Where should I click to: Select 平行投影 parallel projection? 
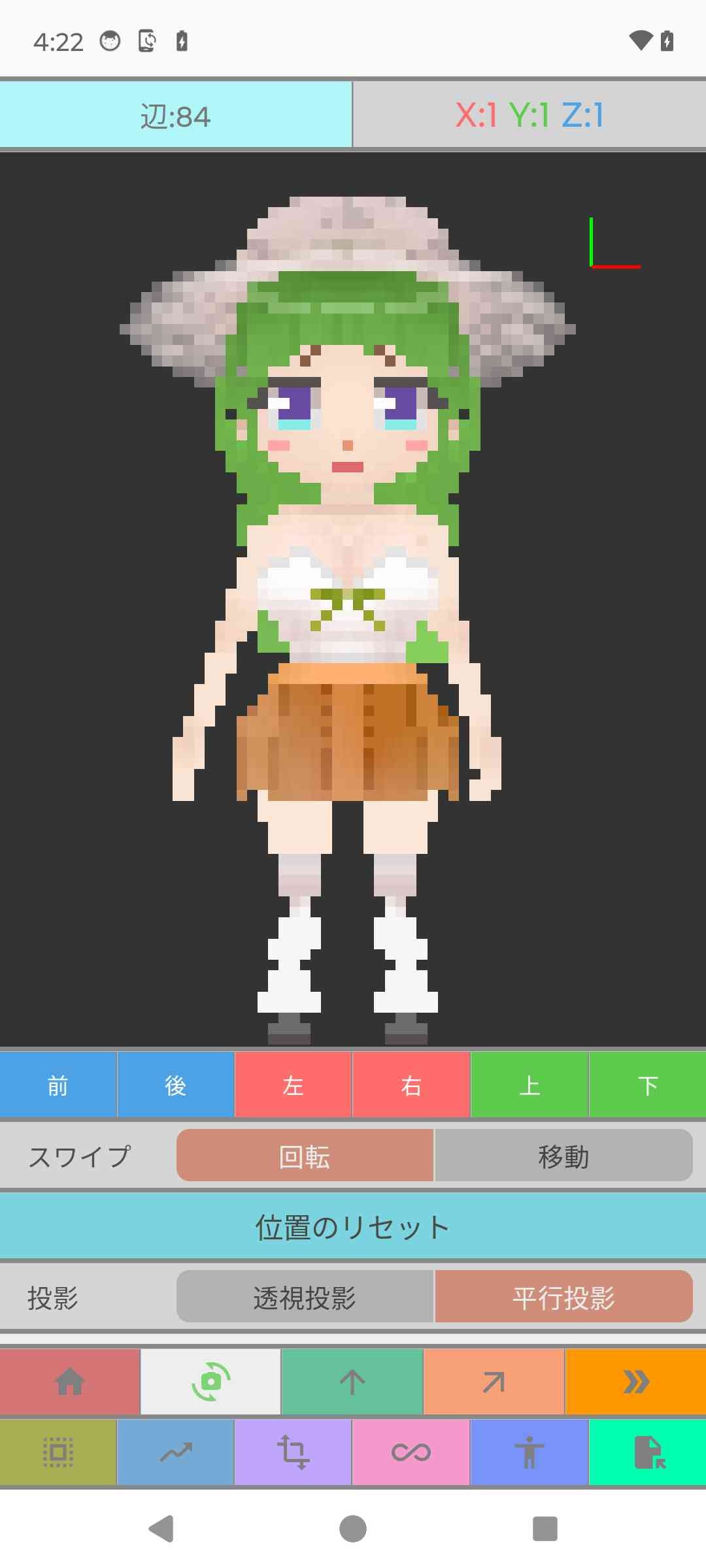click(563, 1297)
